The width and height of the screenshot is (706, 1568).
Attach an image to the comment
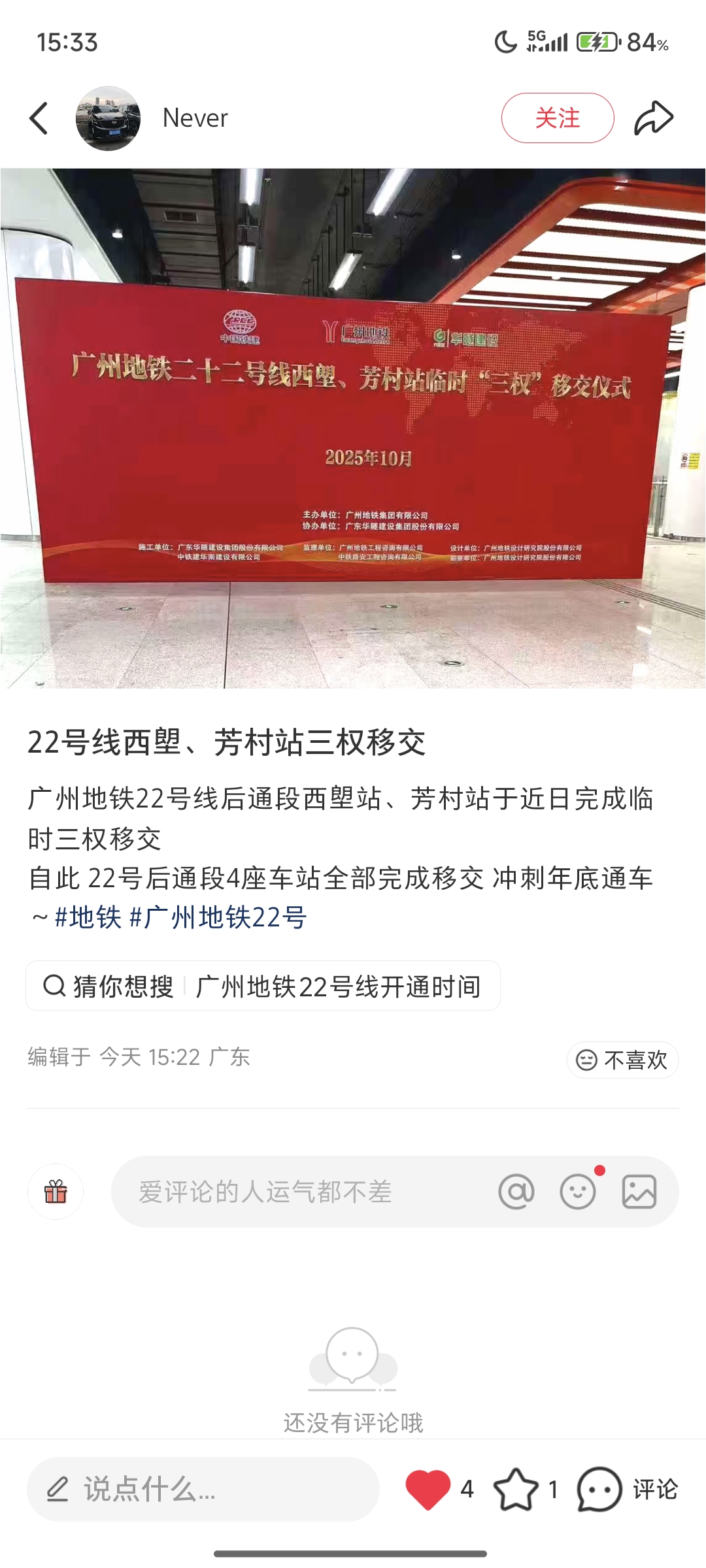[639, 1192]
